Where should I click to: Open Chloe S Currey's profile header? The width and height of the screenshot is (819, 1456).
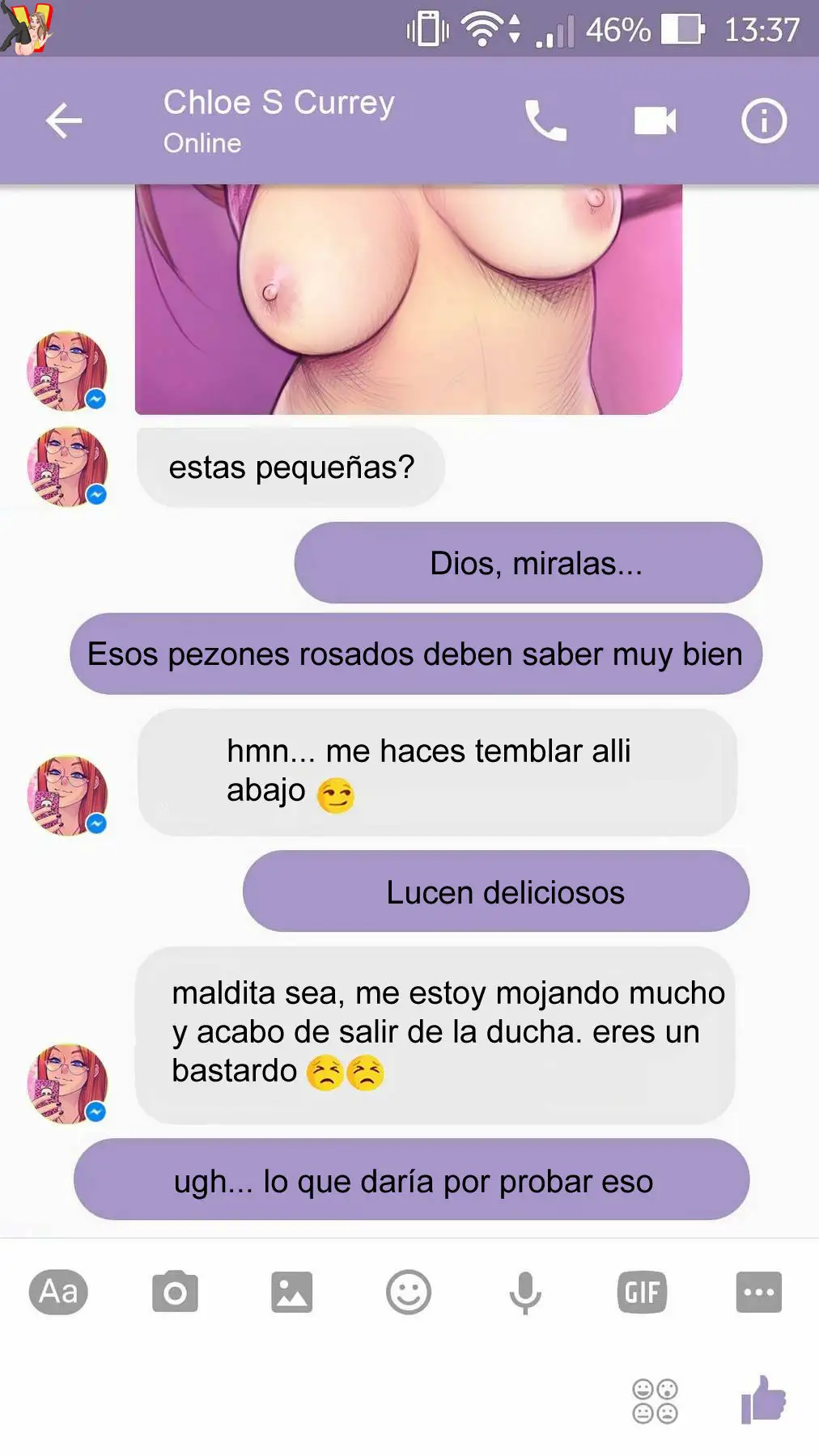pyautogui.click(x=279, y=120)
